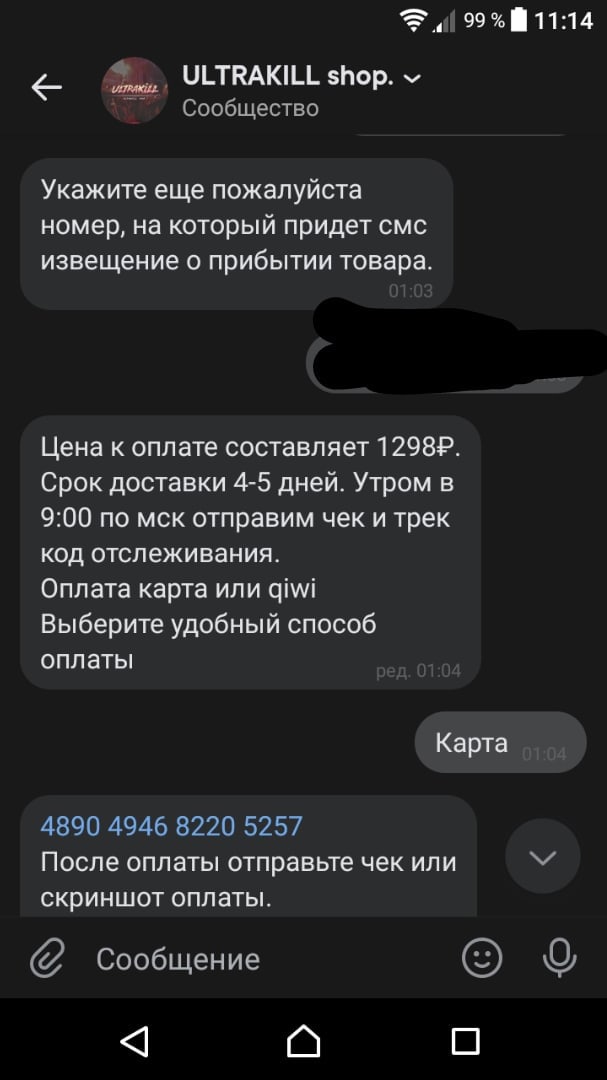607x1080 pixels.
Task: Open the ULTRAKILL shop community dropdown
Action: click(411, 78)
